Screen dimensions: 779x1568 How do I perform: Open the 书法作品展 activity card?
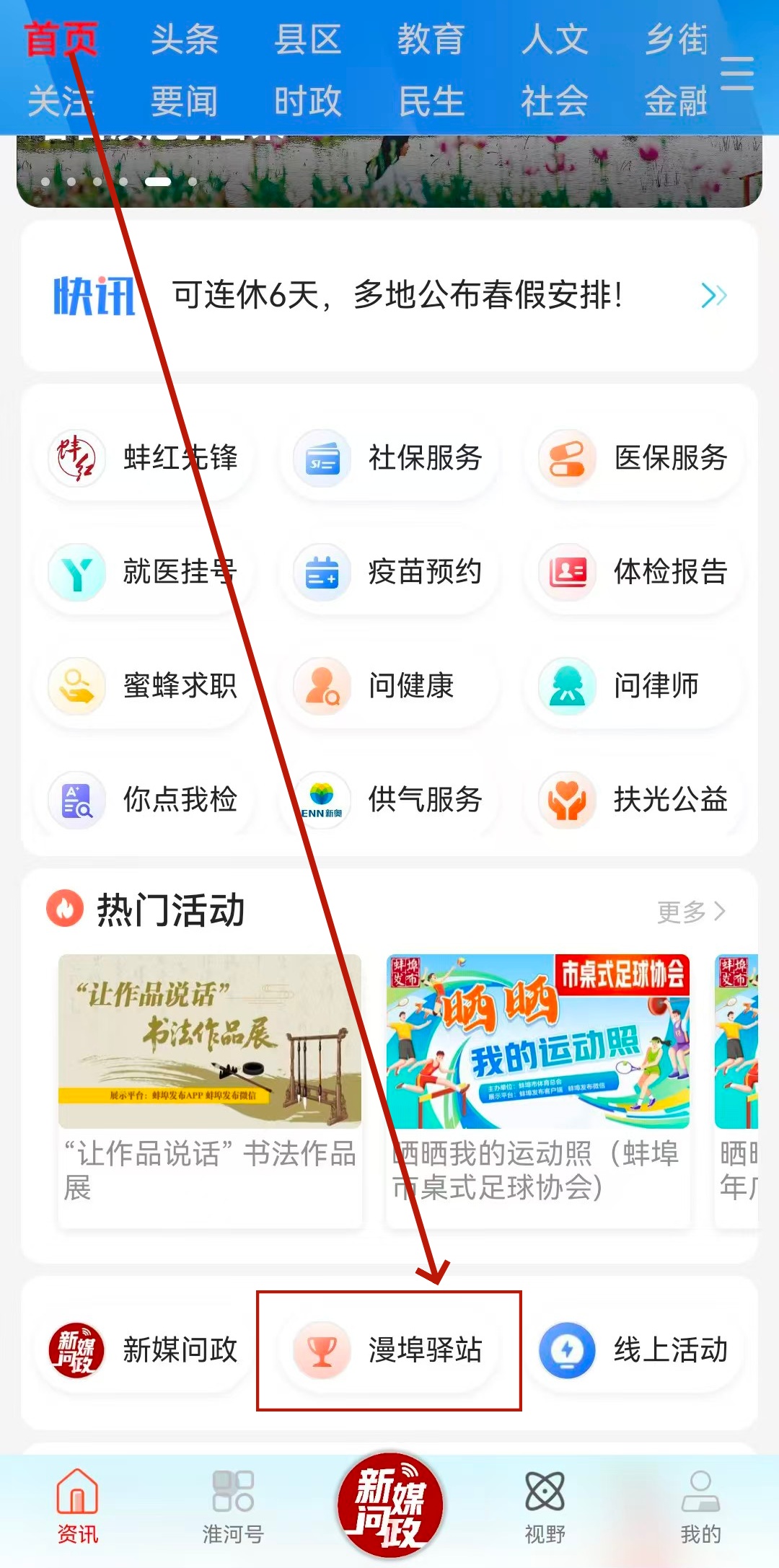[x=209, y=1082]
